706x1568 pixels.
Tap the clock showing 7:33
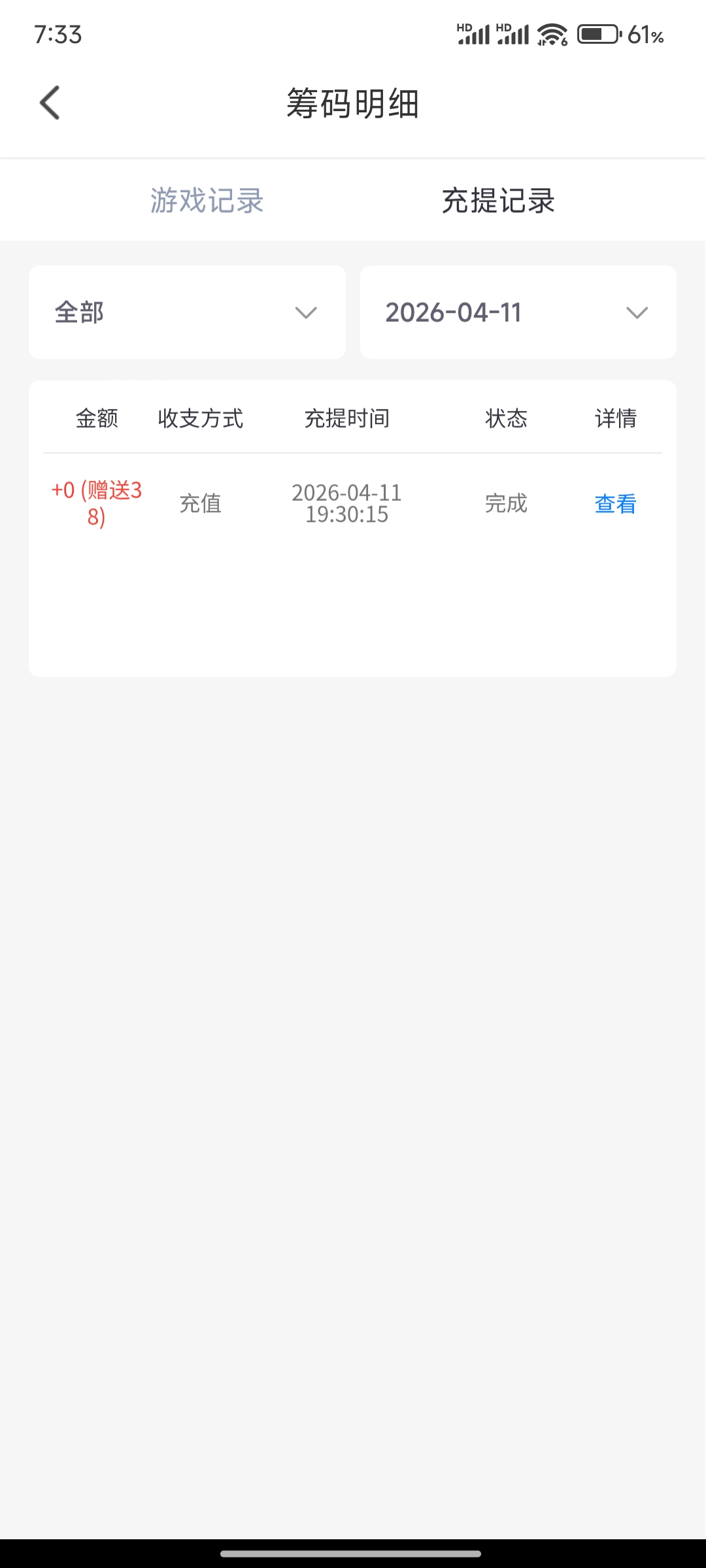pyautogui.click(x=57, y=36)
